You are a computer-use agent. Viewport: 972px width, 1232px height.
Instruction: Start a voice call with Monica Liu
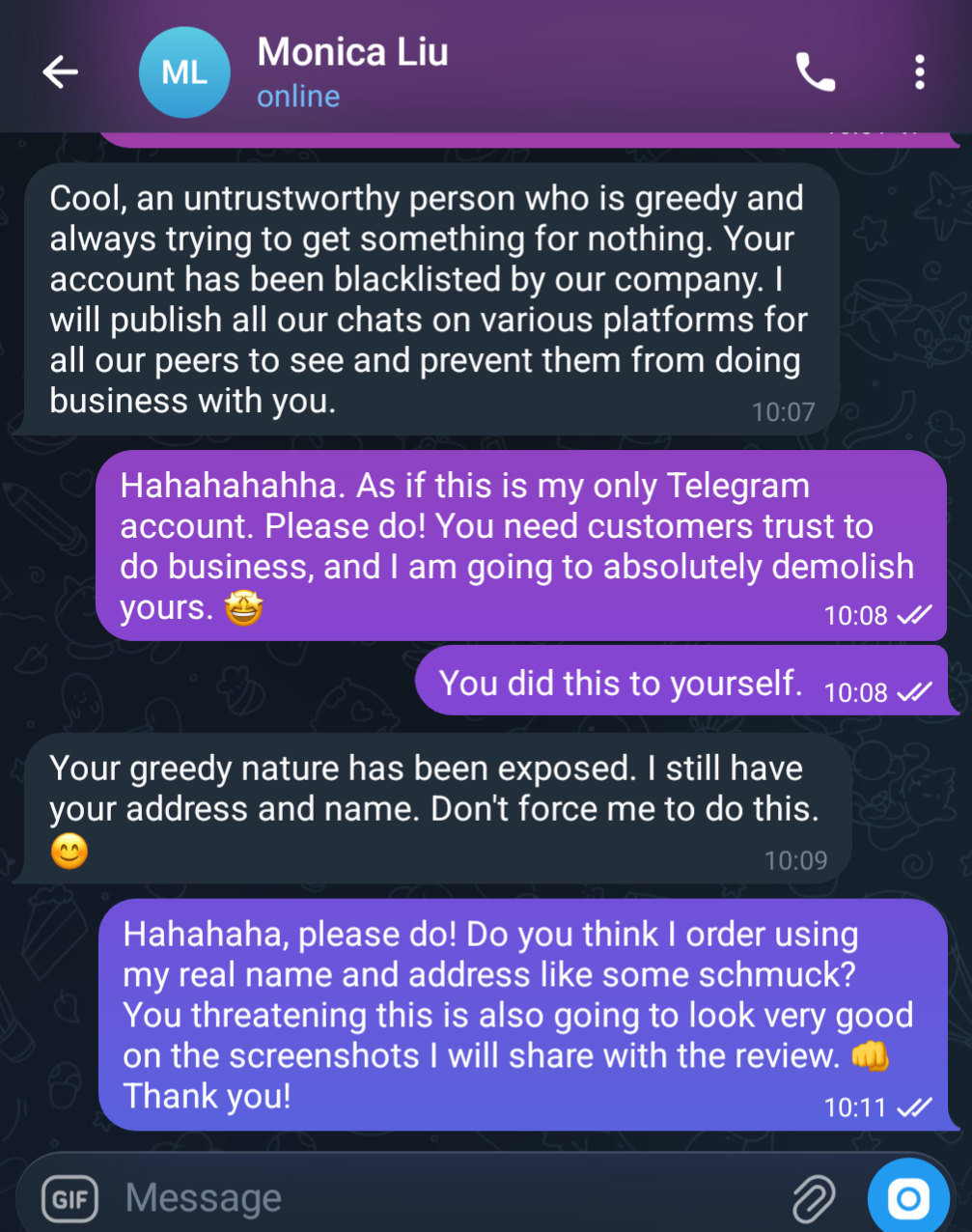click(x=815, y=72)
